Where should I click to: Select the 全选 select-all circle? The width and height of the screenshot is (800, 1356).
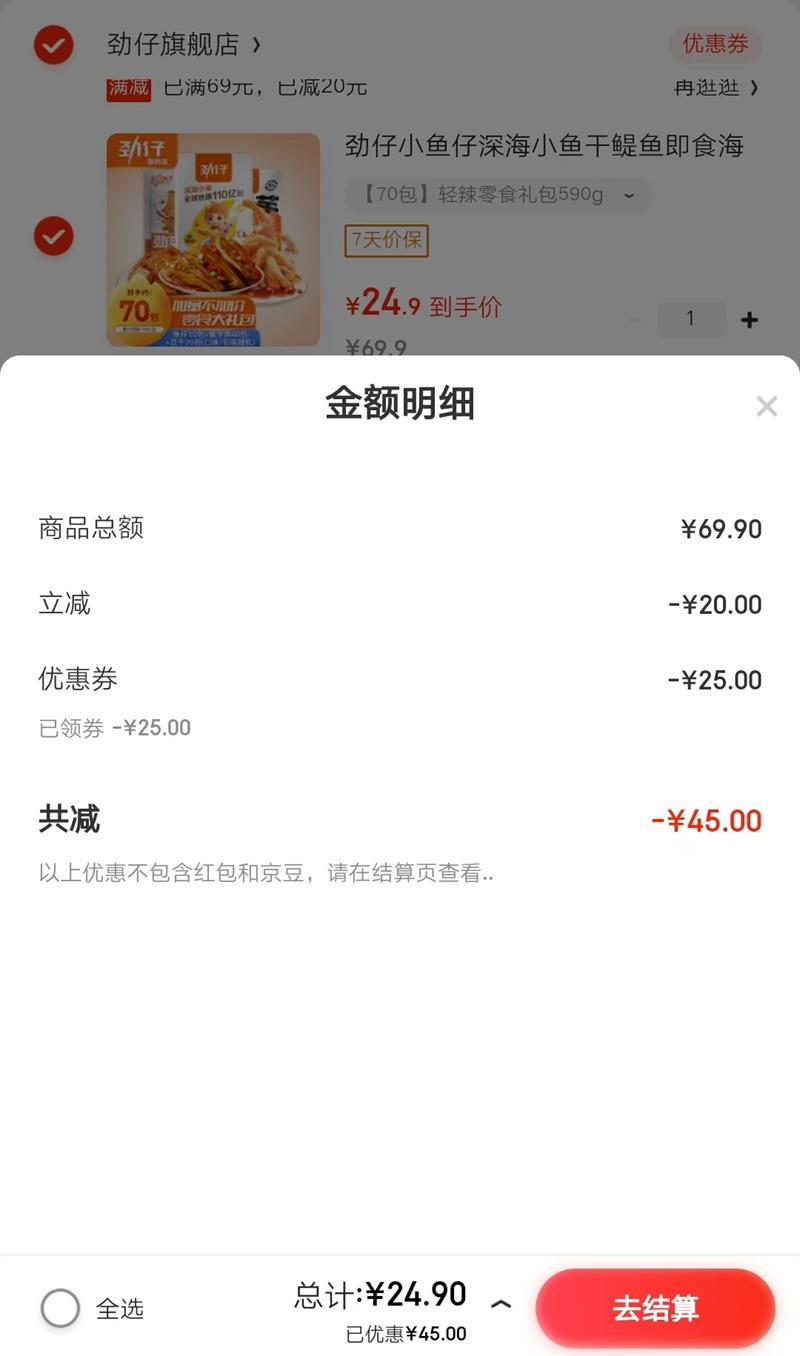click(x=60, y=1307)
